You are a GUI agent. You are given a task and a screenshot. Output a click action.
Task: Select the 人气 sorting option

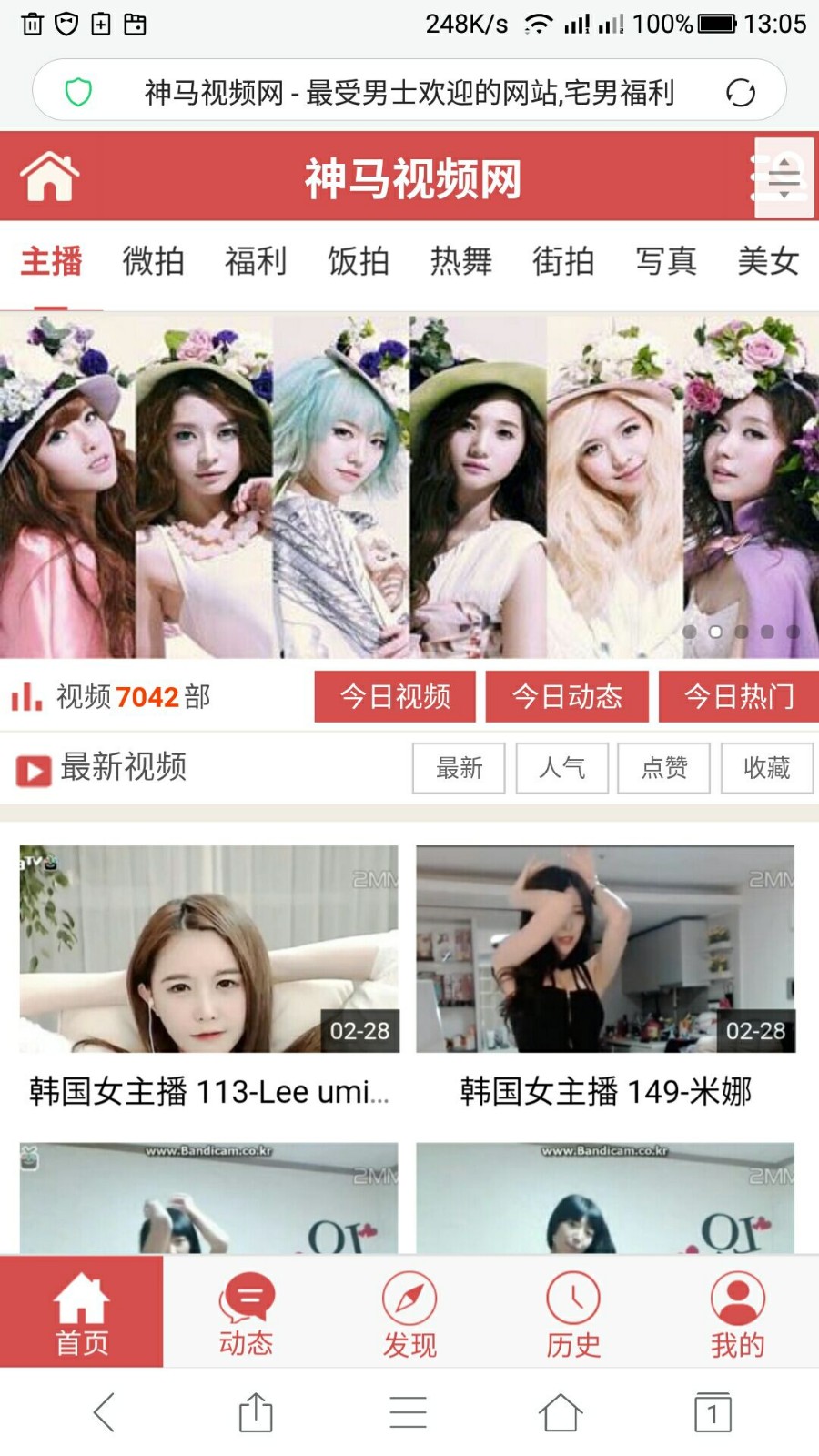click(561, 769)
